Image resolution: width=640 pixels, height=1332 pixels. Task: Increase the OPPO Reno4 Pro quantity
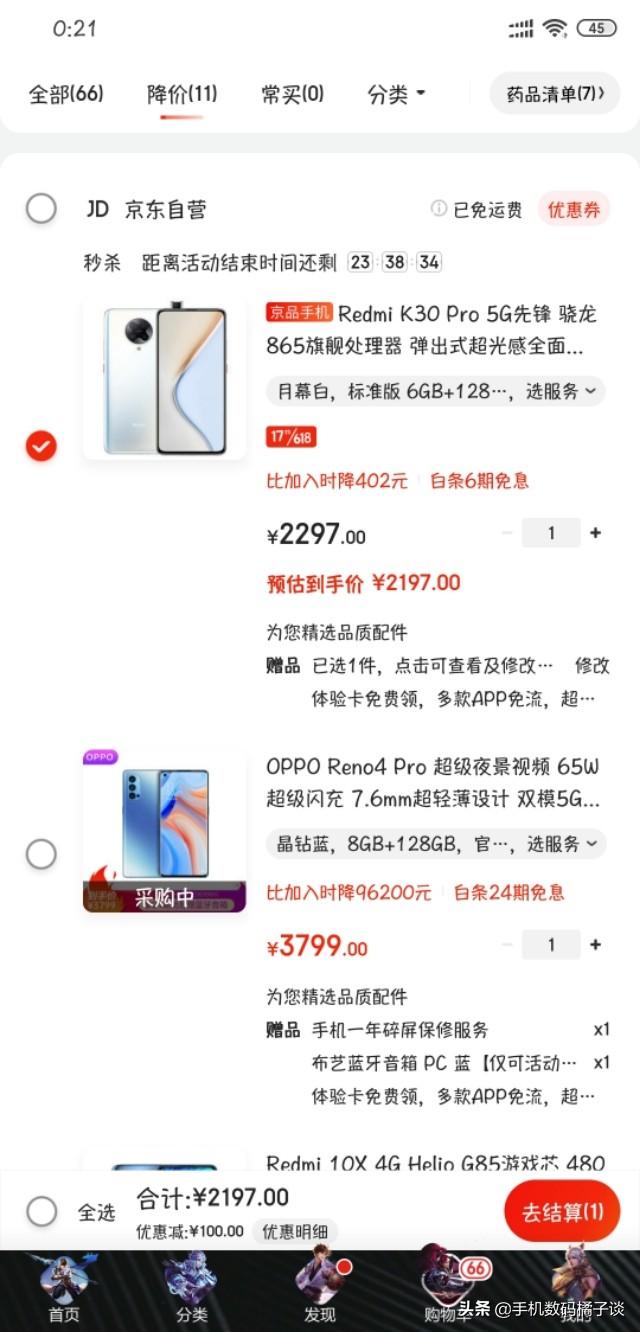point(596,944)
